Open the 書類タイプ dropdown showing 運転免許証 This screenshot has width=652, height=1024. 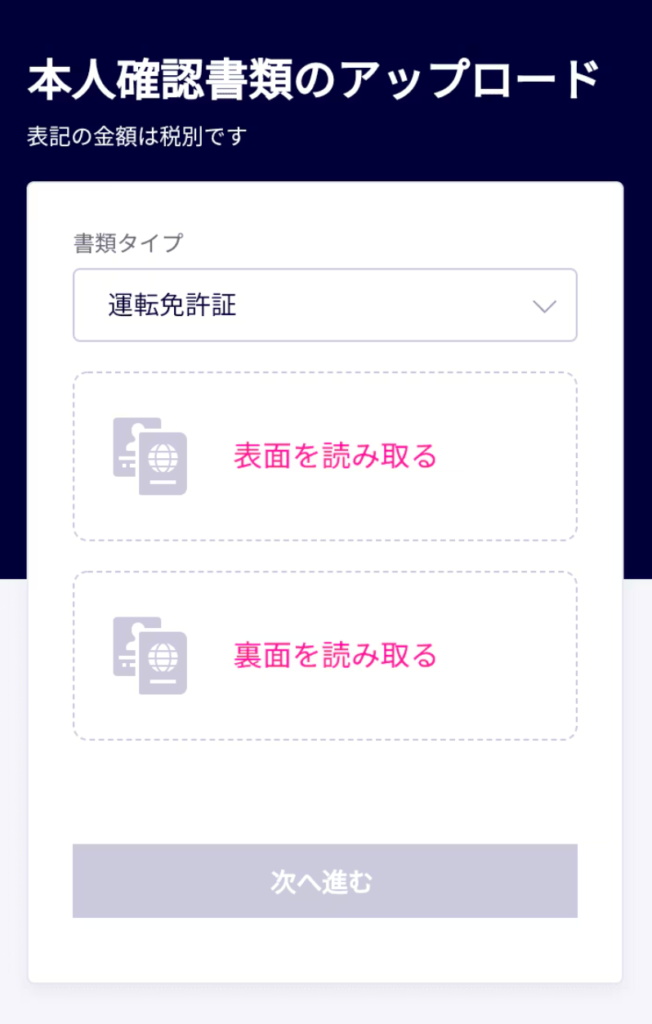(x=324, y=305)
